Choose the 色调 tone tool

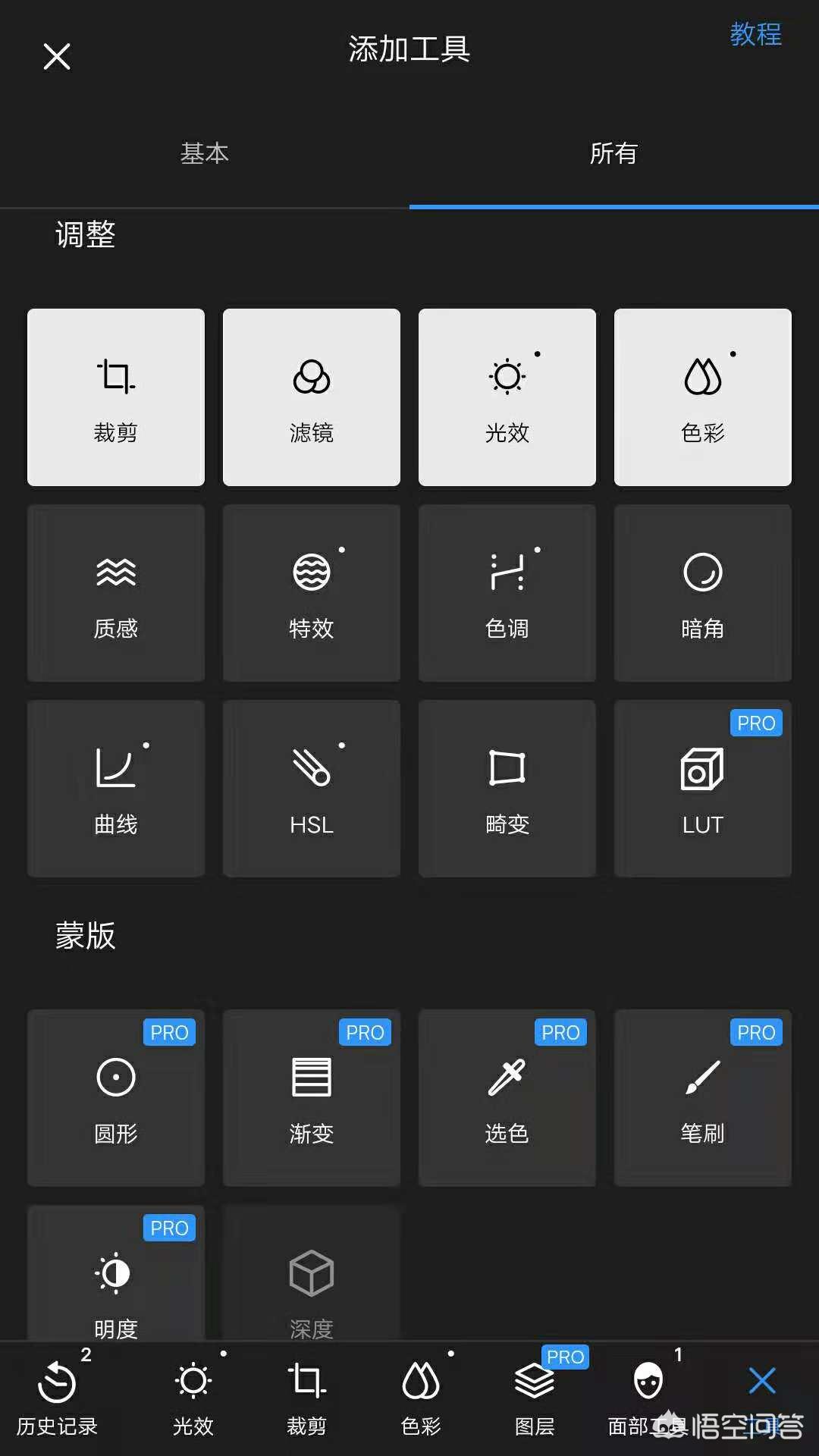point(507,592)
